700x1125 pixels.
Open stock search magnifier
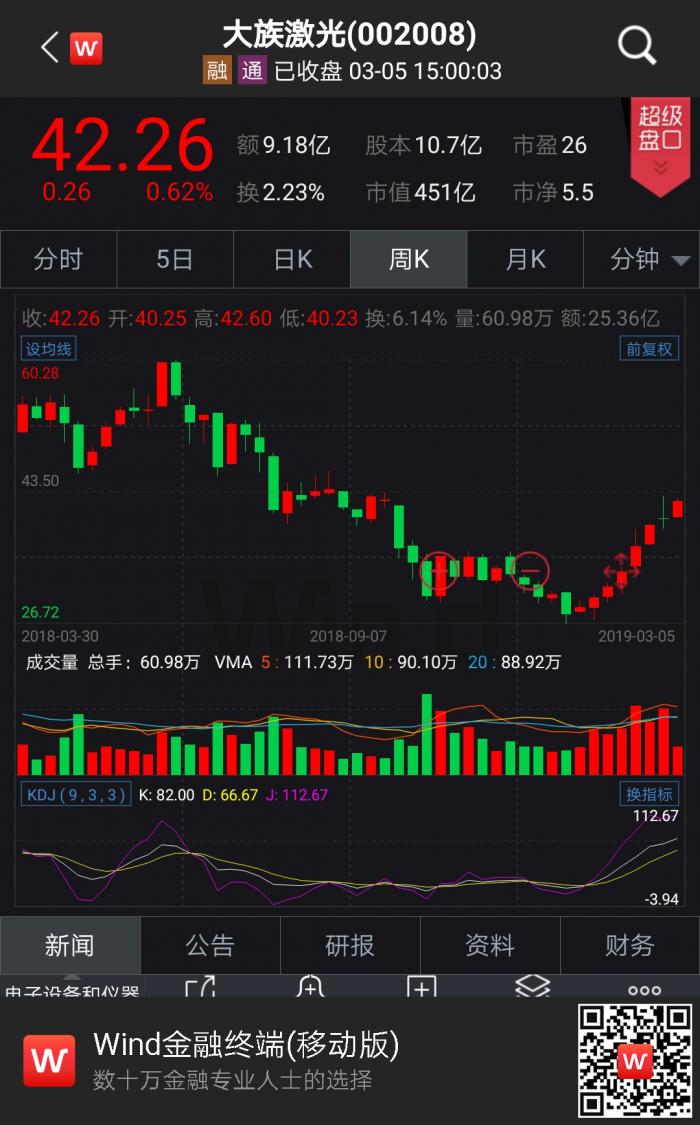636,46
